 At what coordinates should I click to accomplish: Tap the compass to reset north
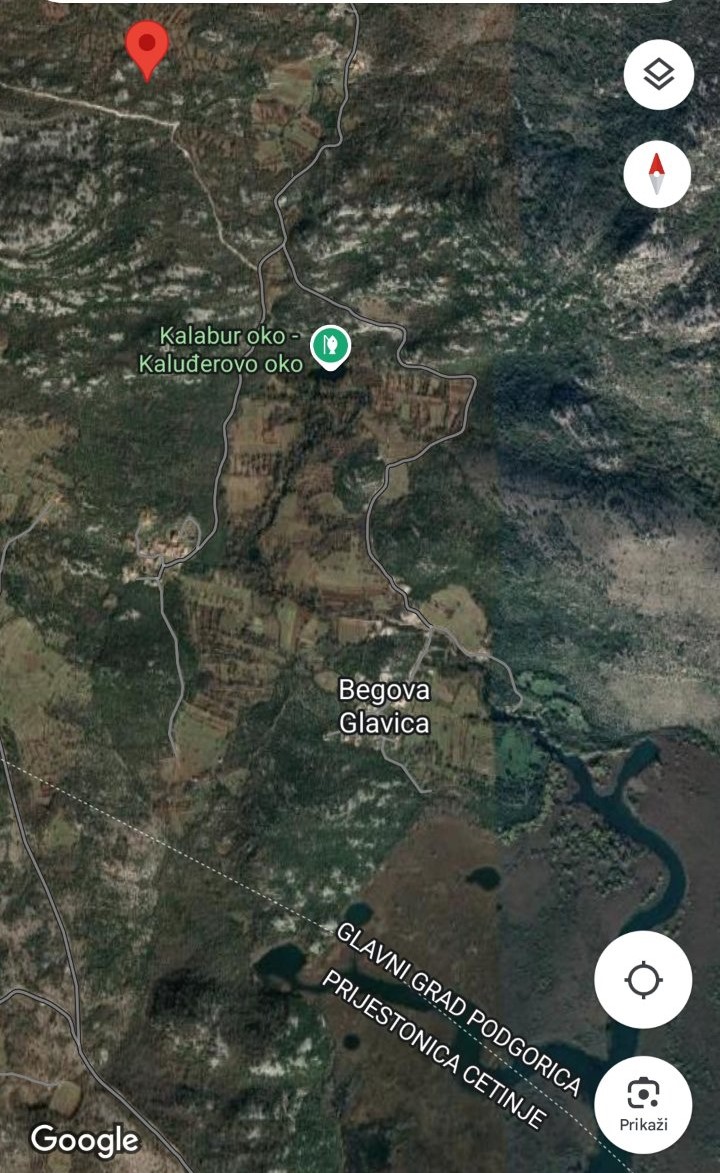point(657,174)
